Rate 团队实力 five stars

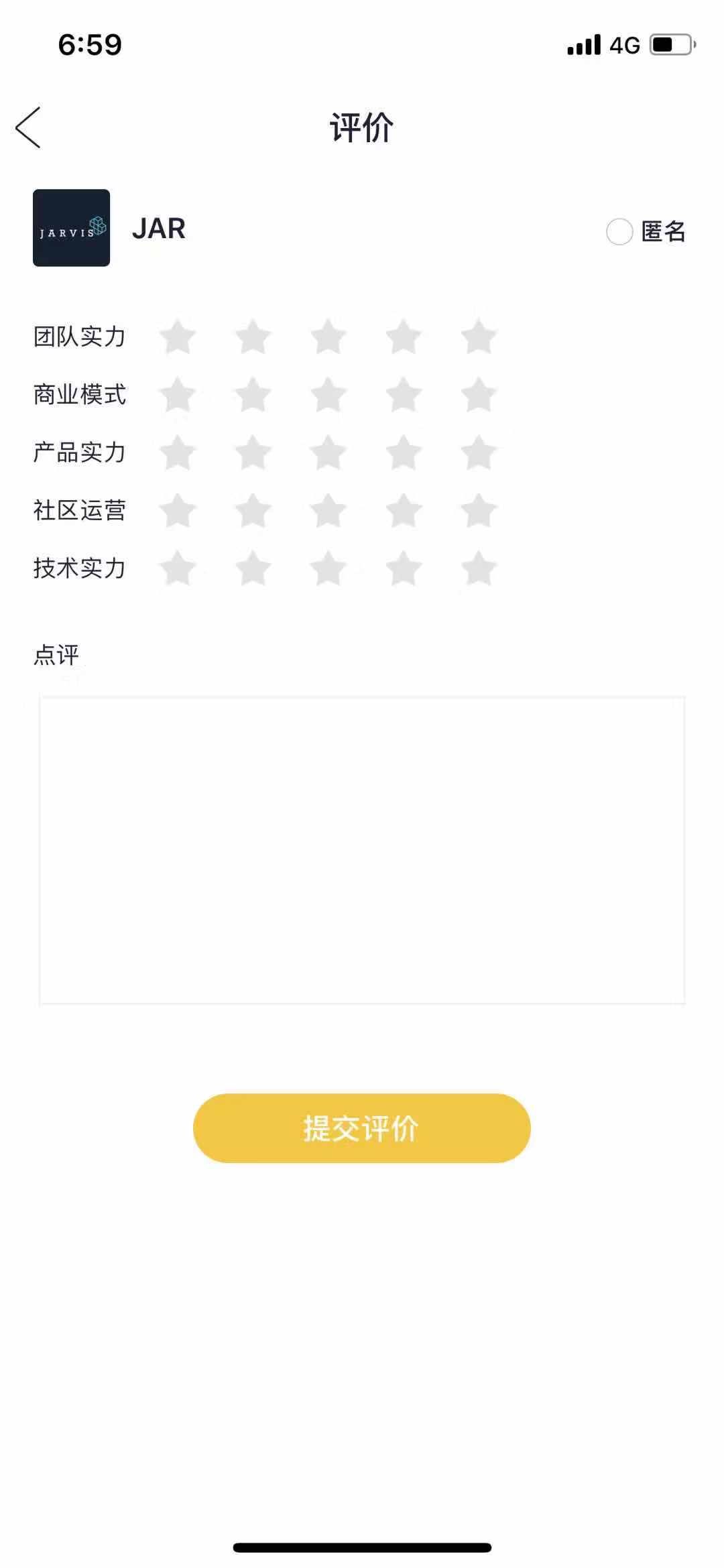click(479, 337)
